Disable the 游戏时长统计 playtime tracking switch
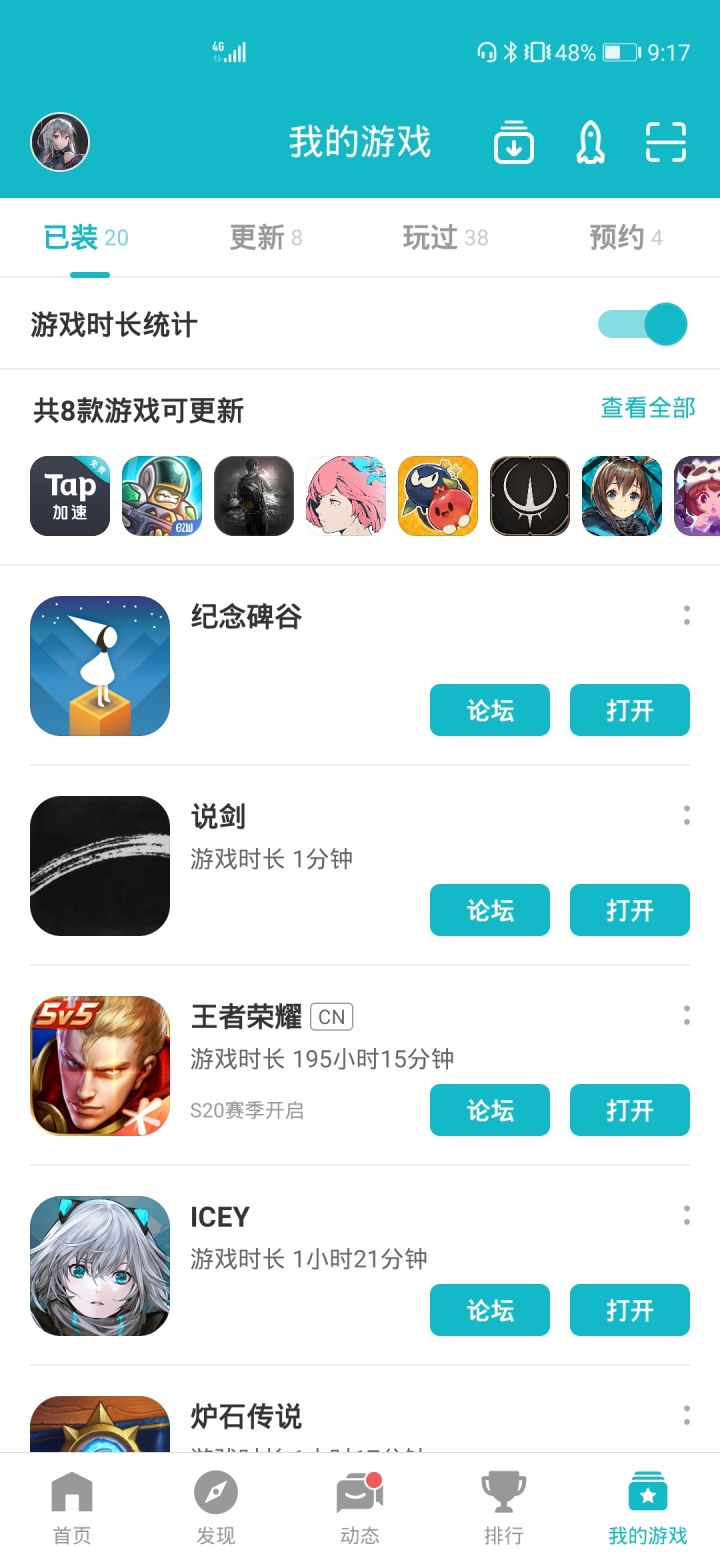This screenshot has height=1560, width=720. [641, 325]
